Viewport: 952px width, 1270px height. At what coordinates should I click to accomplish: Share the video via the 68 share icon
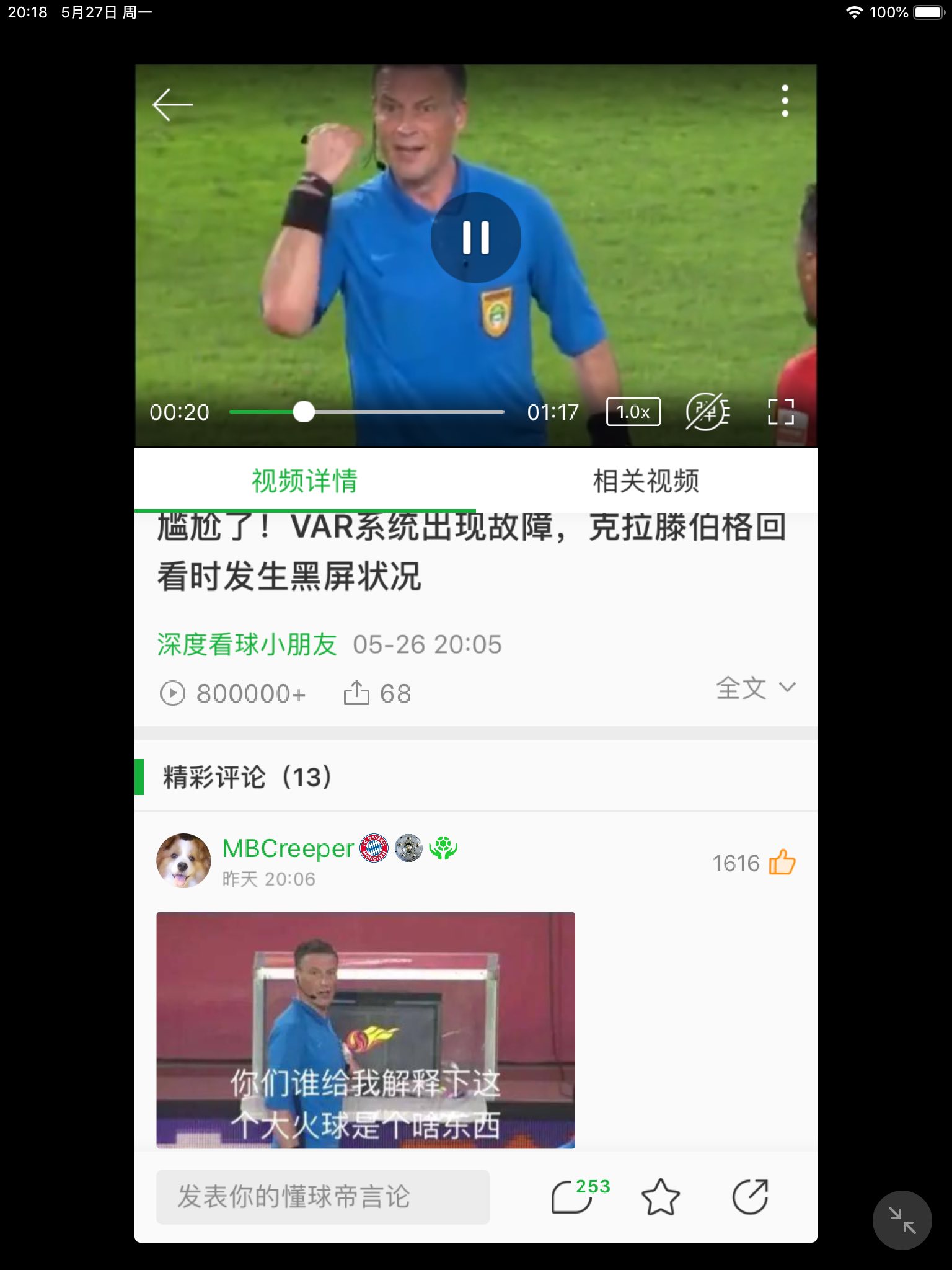pyautogui.click(x=357, y=693)
